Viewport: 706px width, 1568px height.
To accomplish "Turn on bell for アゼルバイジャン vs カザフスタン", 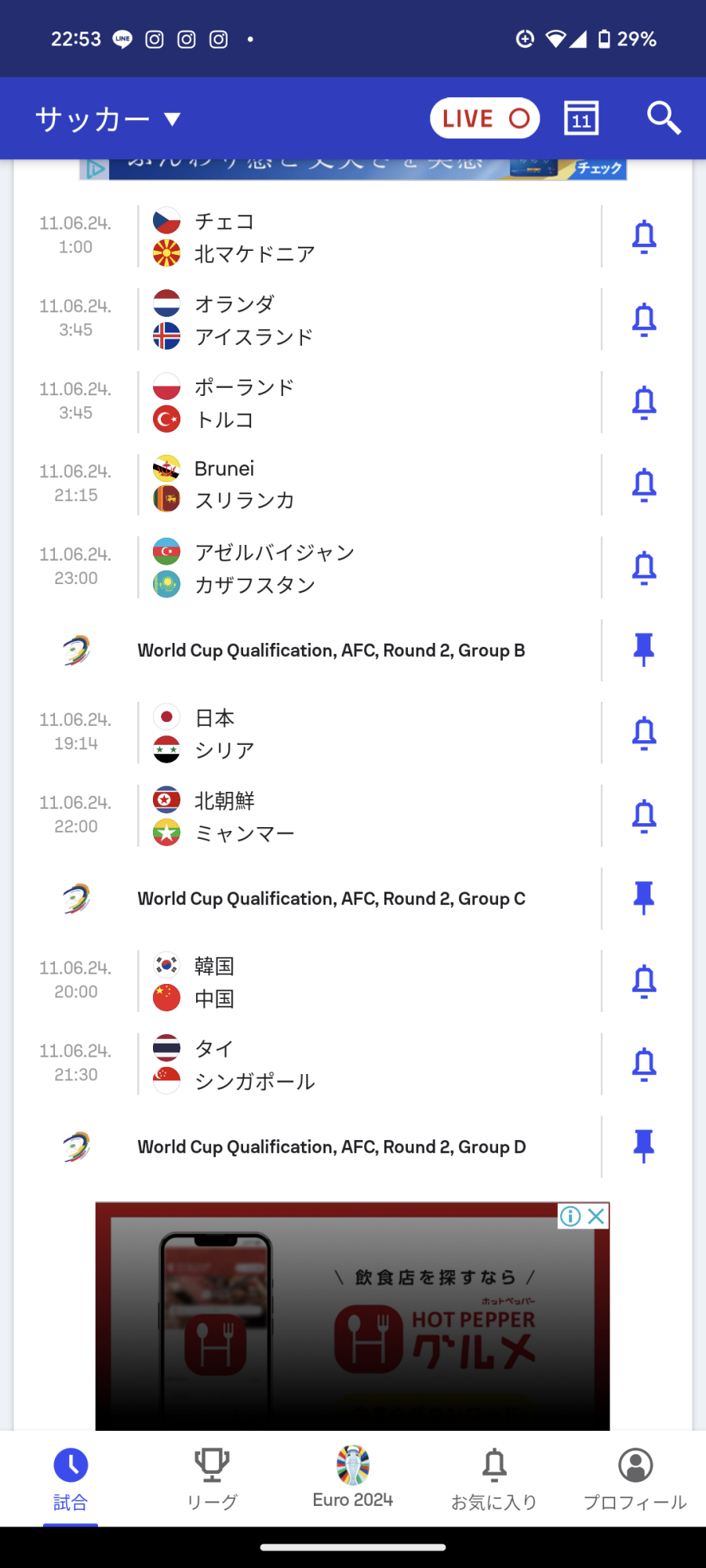I will [x=644, y=568].
